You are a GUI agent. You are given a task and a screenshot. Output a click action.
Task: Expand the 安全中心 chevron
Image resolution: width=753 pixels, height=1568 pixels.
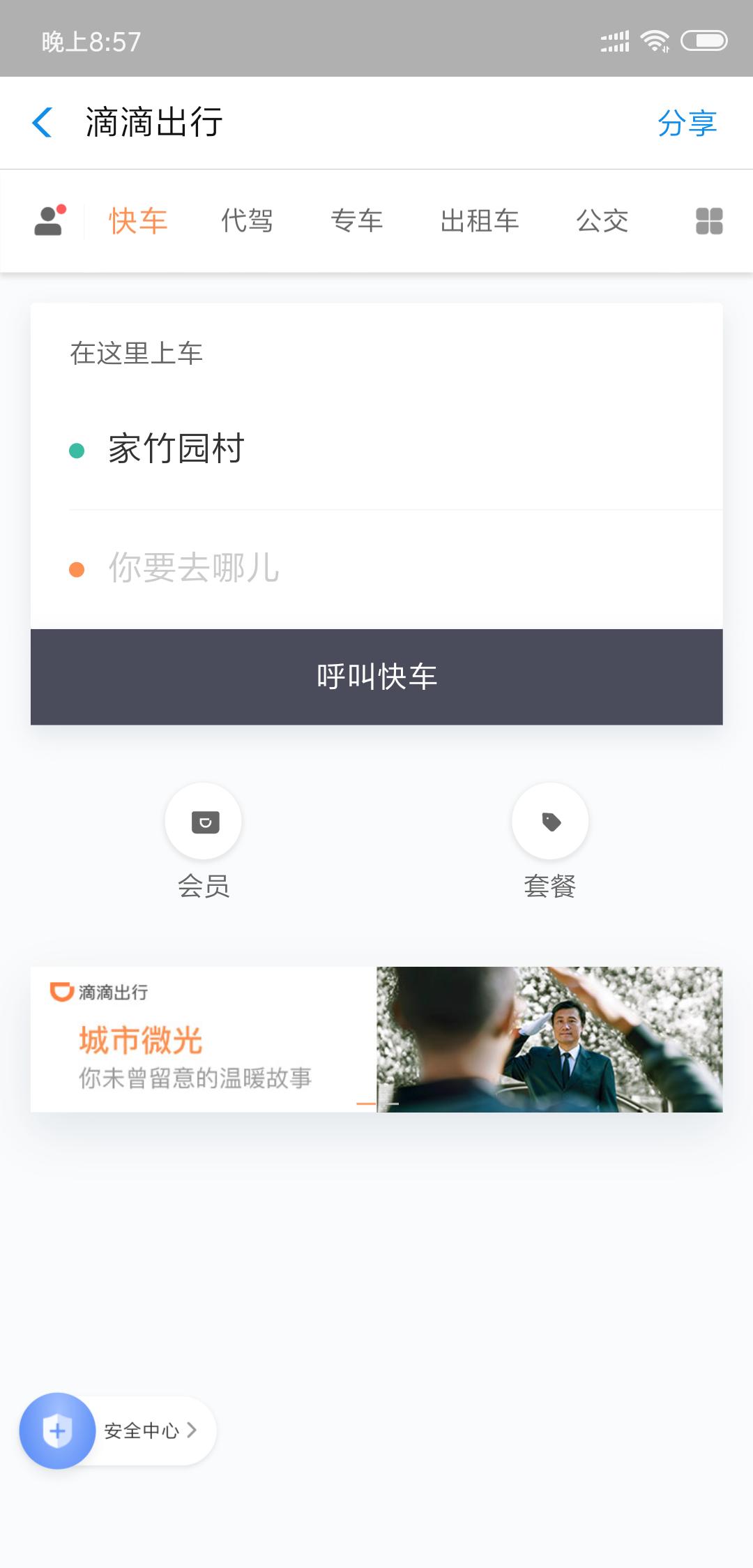[192, 1428]
